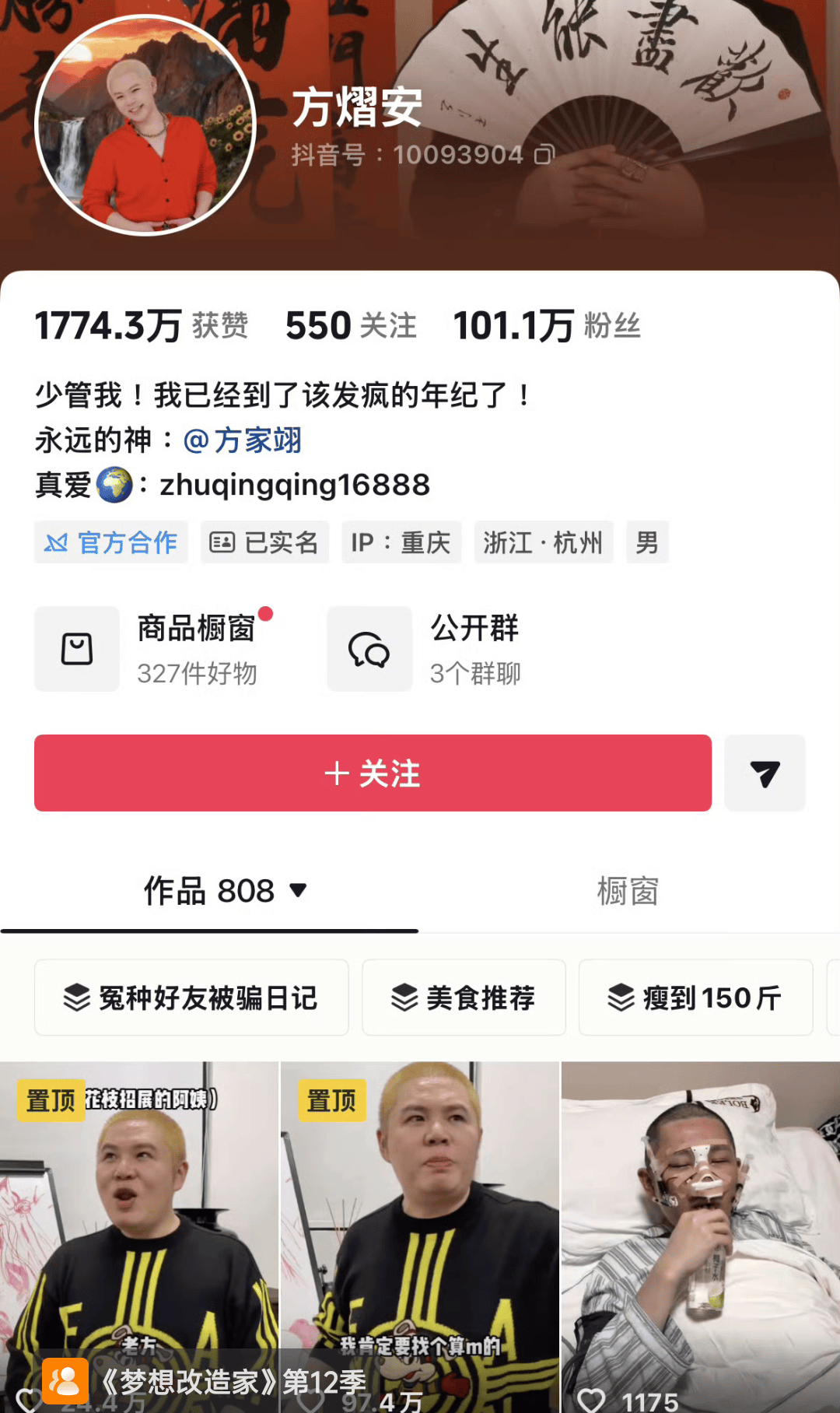Open the 官方合作 badge
840x1413 pixels.
(x=111, y=542)
